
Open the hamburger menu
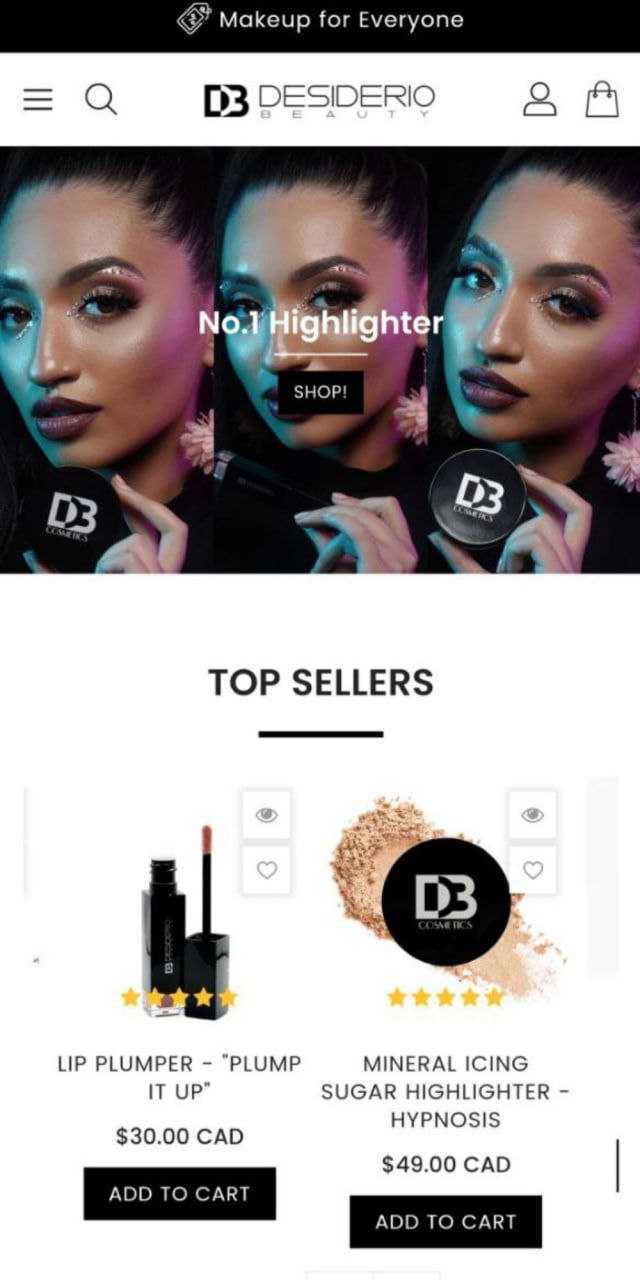coord(38,99)
